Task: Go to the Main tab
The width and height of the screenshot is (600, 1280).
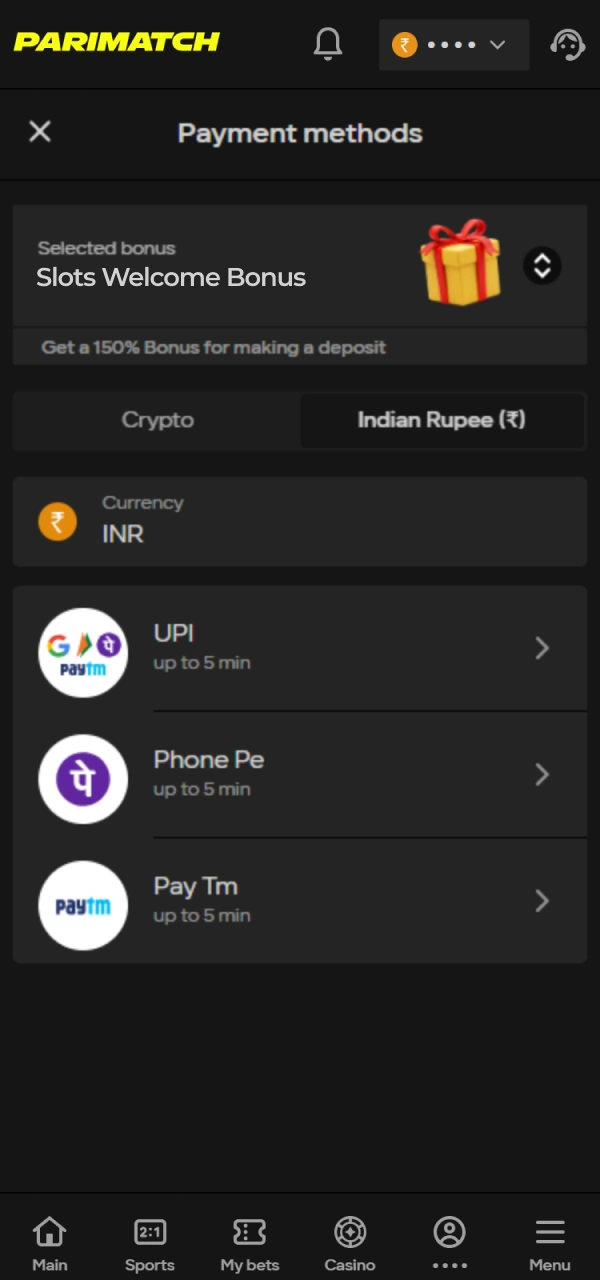Action: tap(49, 1243)
